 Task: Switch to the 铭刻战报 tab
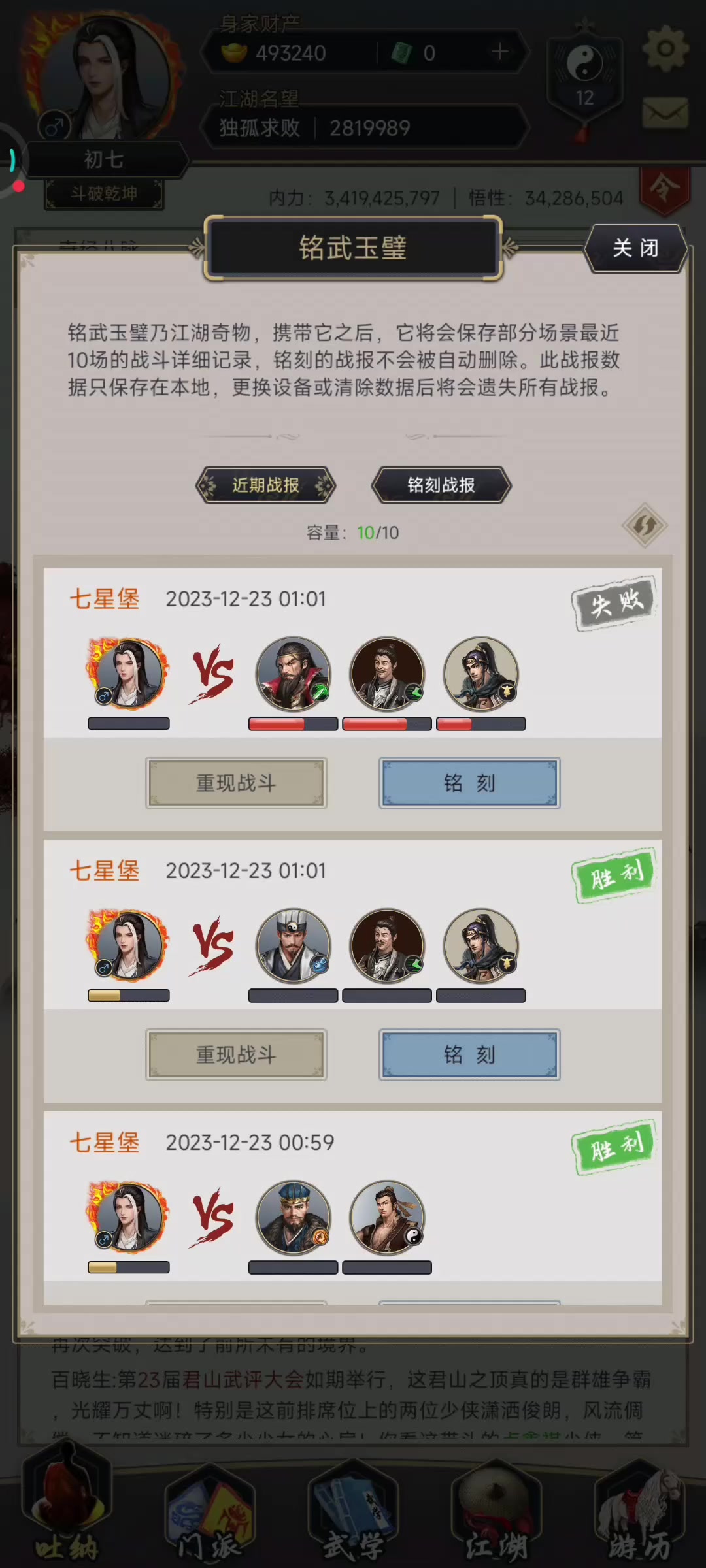click(441, 485)
